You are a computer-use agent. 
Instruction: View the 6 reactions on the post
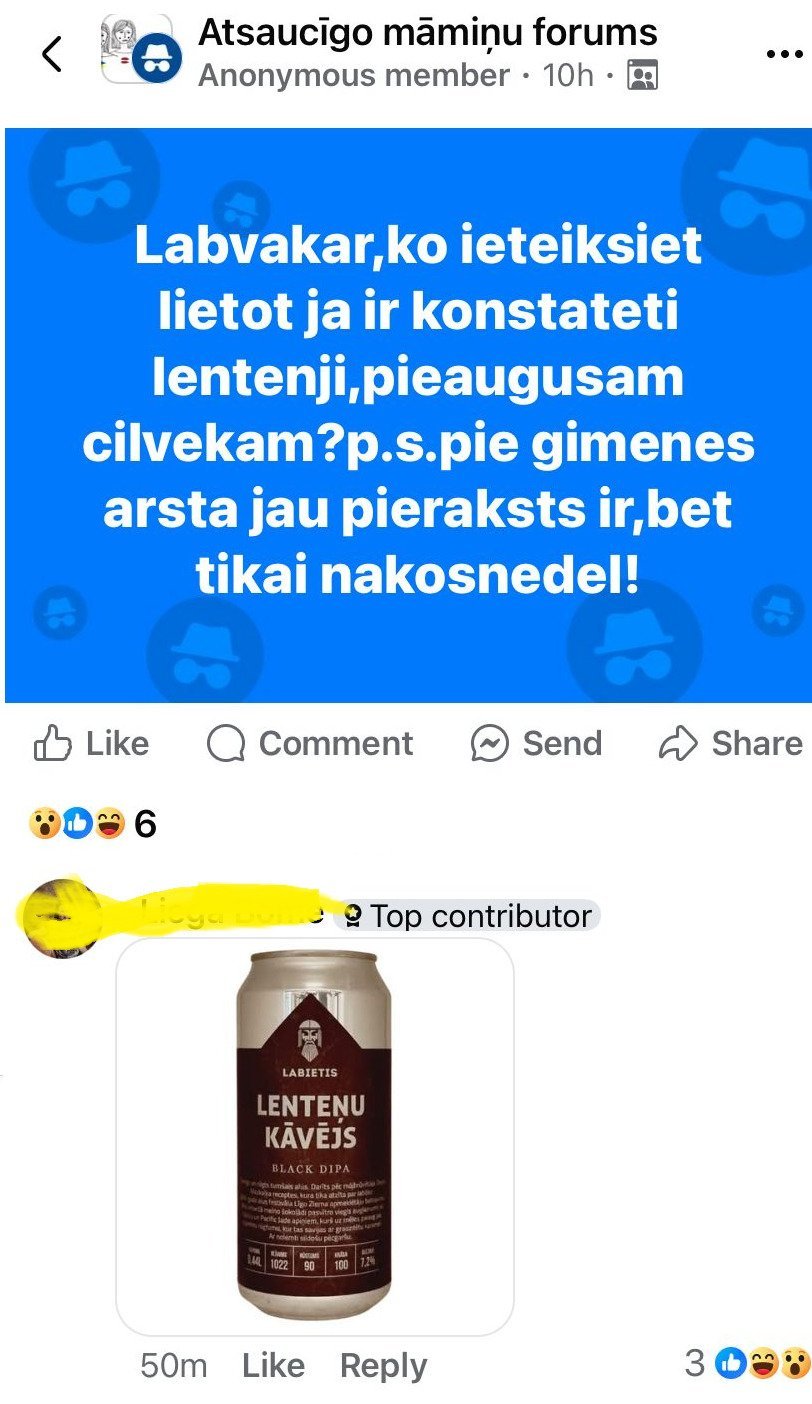coord(92,824)
